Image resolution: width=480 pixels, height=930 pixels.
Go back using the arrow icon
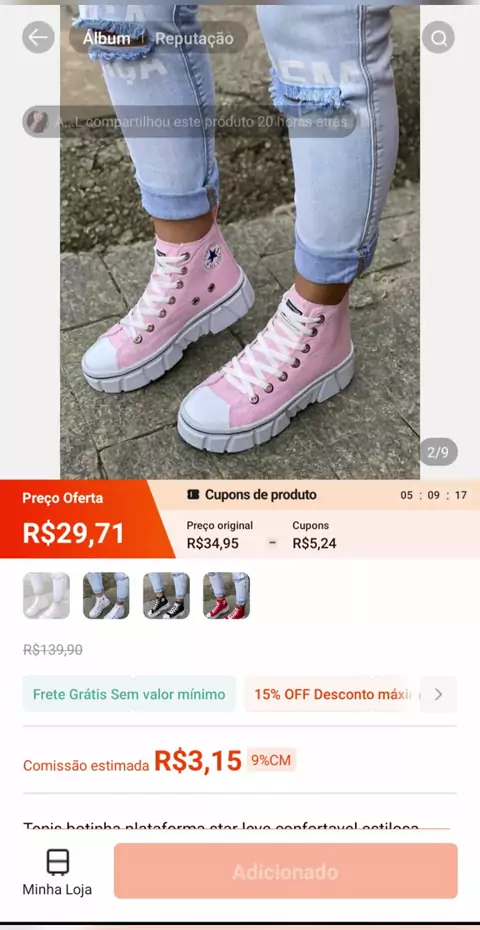coord(39,37)
